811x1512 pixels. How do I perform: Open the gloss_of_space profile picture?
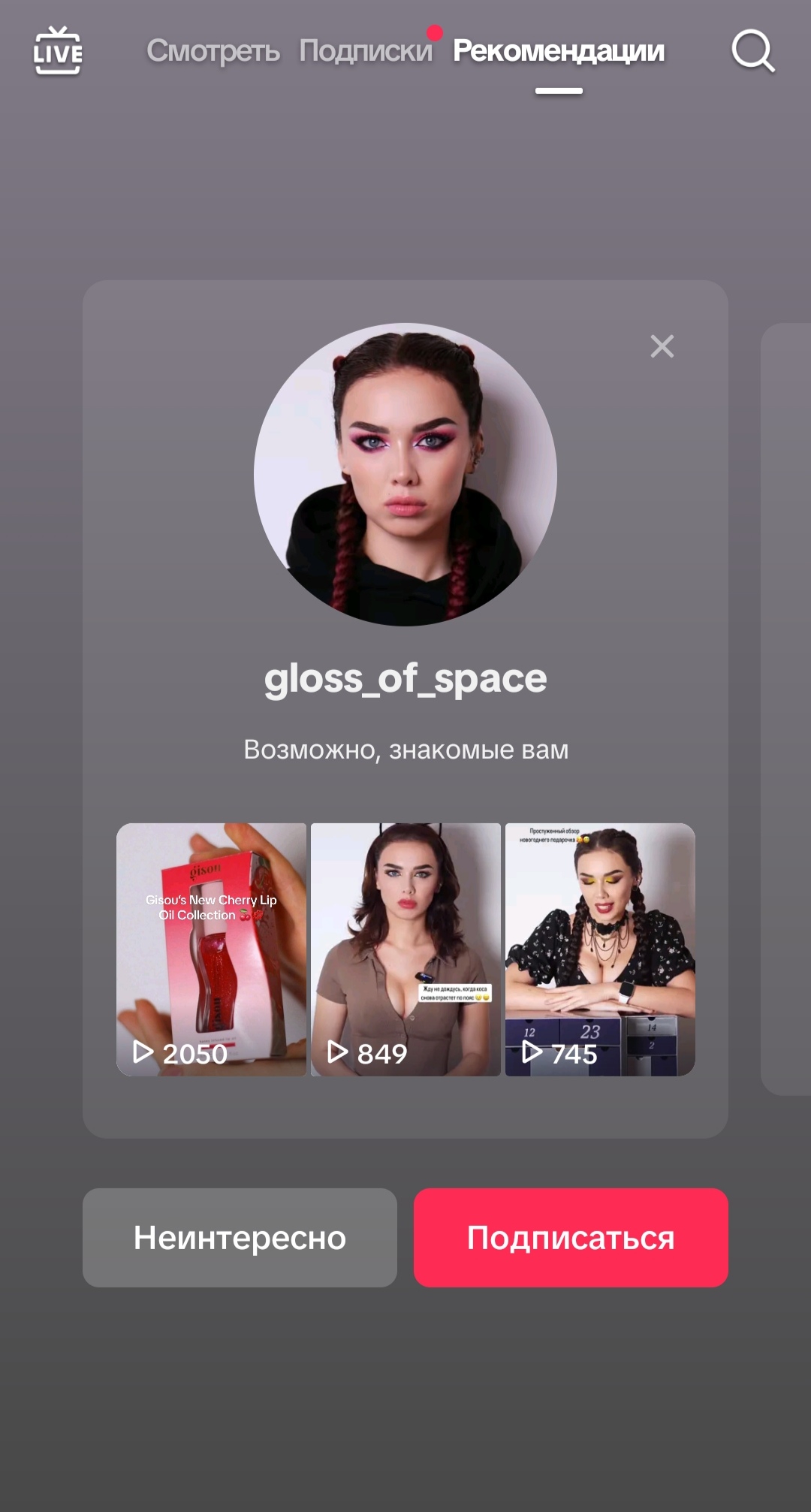(x=405, y=474)
